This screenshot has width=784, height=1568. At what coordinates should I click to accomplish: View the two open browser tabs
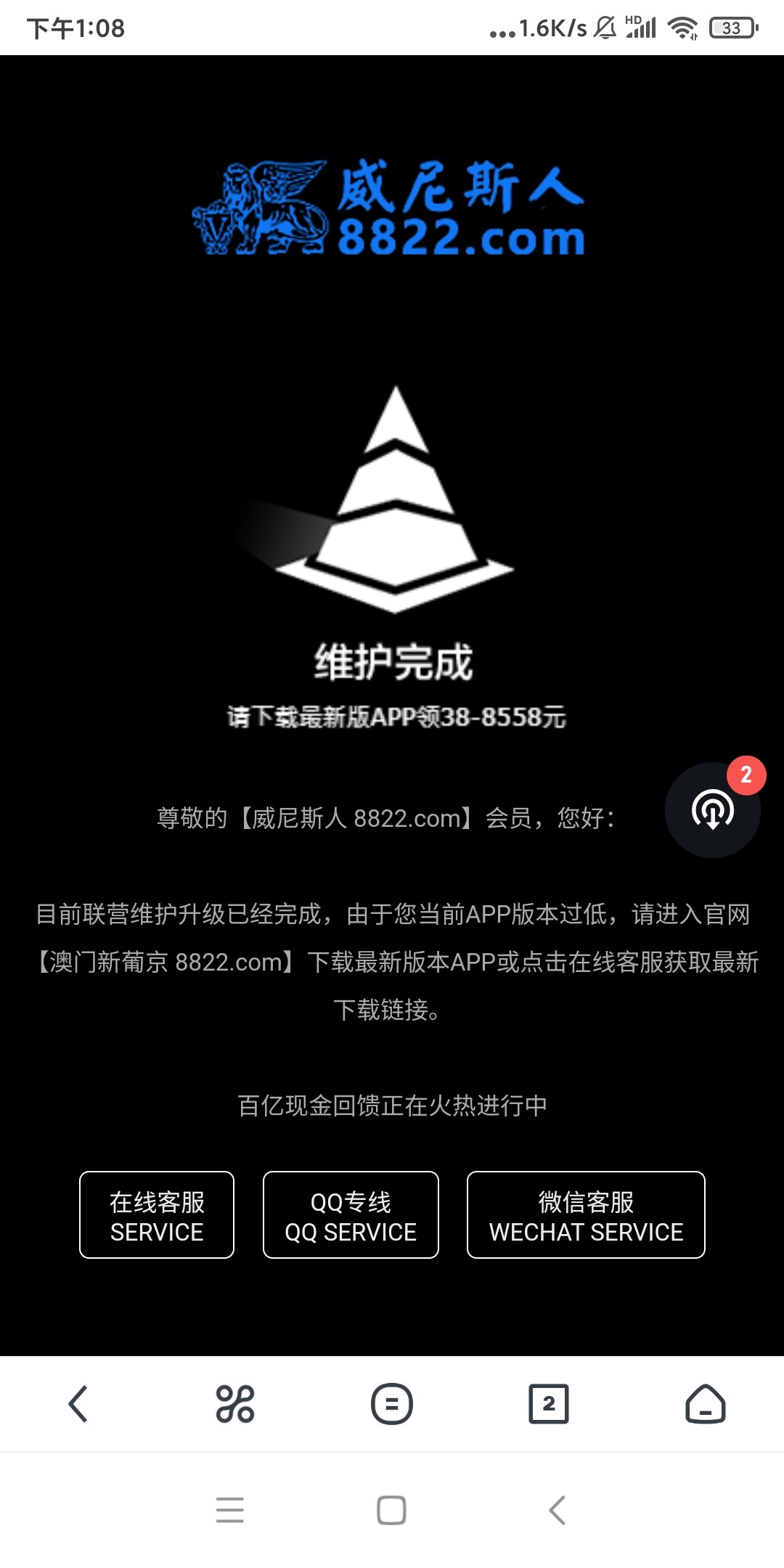[549, 1404]
